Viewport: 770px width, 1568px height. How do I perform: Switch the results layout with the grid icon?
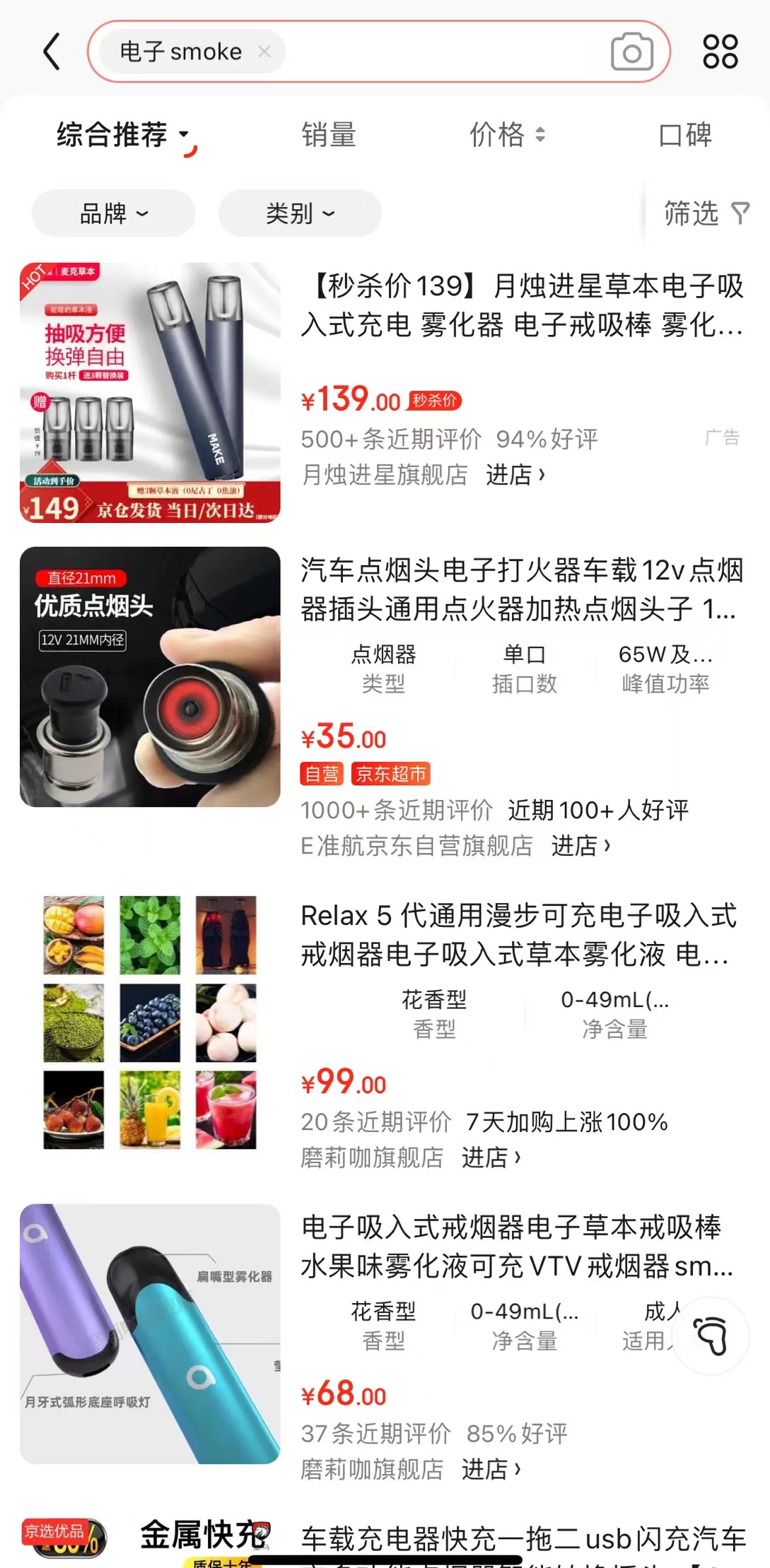coord(720,52)
